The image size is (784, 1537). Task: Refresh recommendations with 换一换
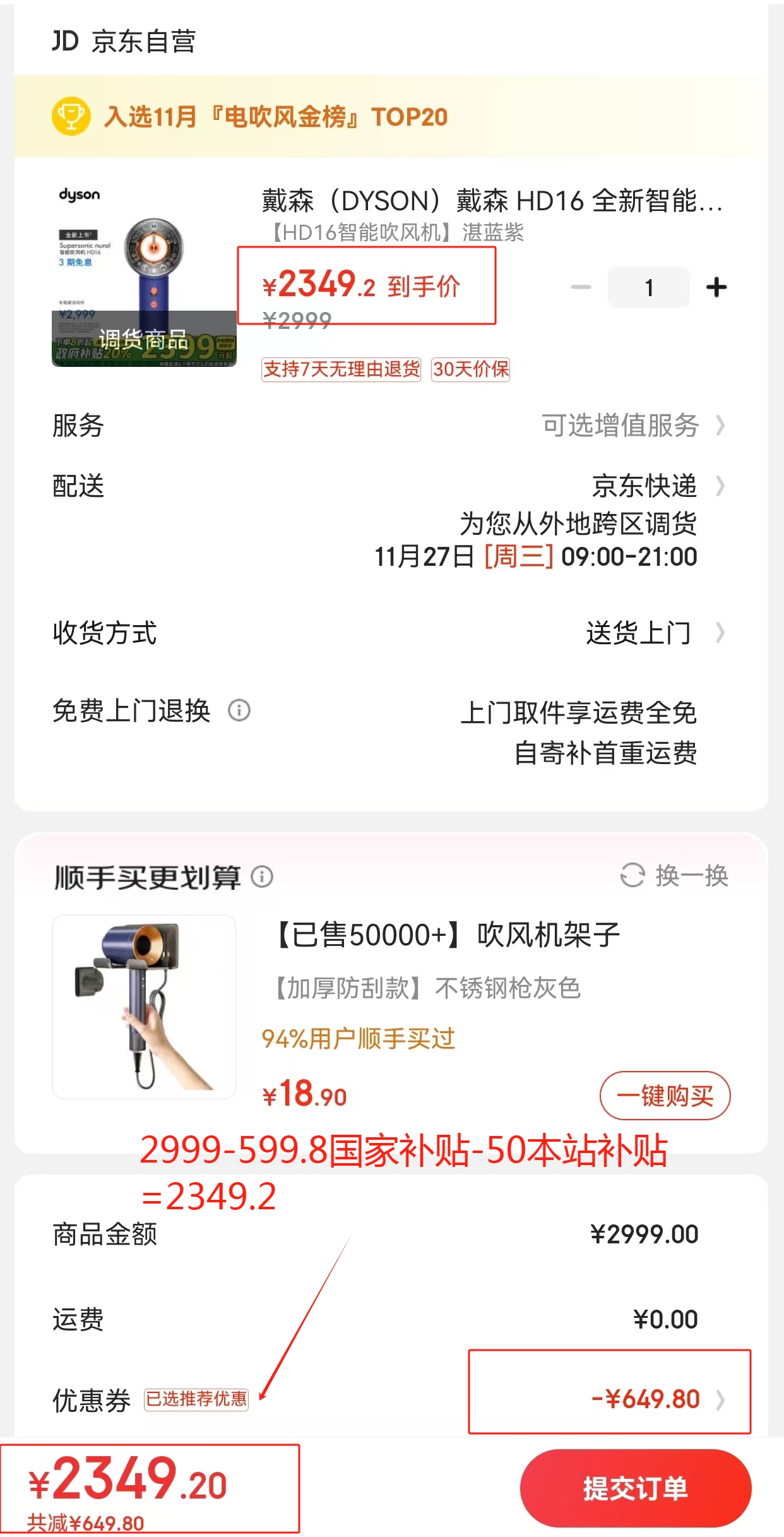[675, 876]
